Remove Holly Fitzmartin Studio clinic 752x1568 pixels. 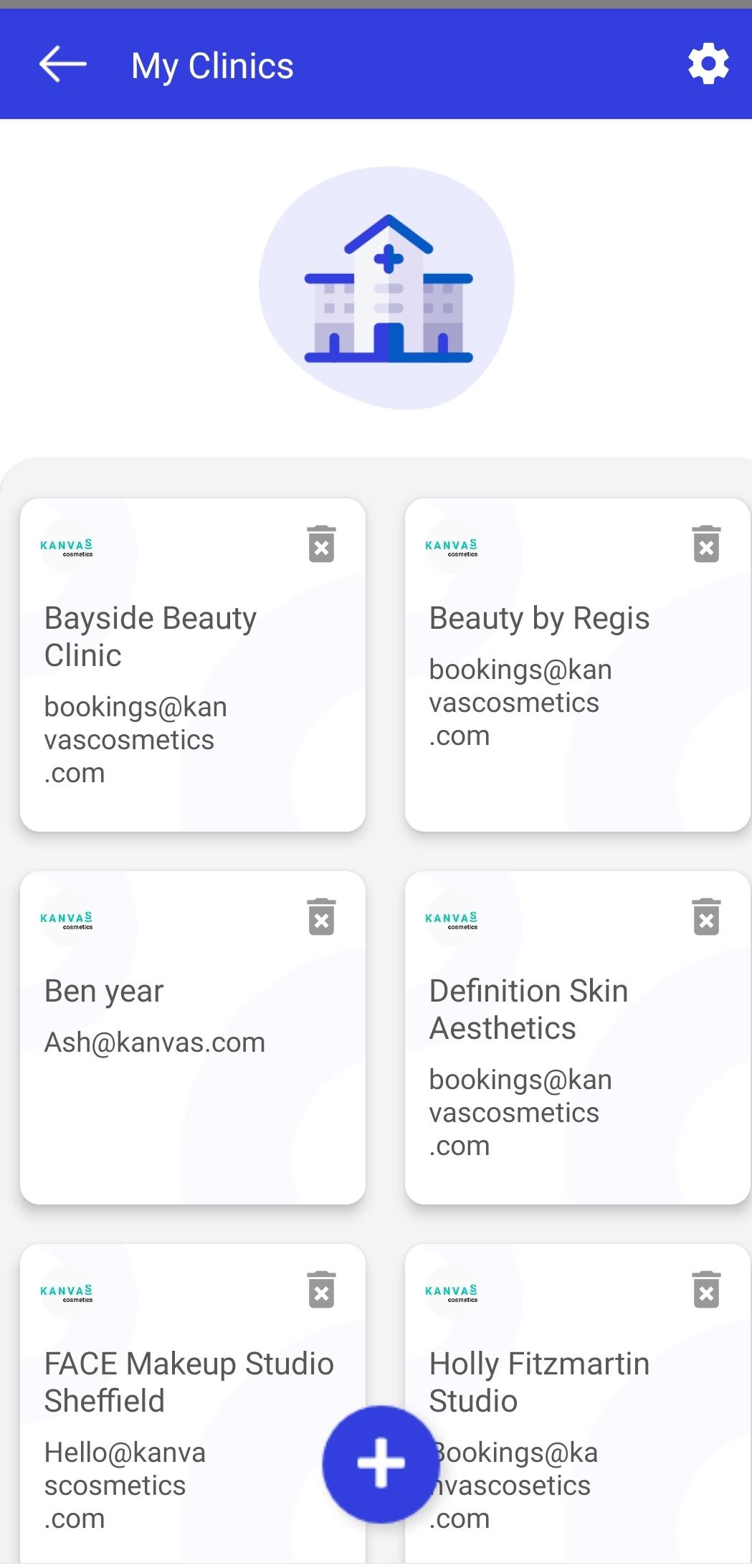707,1290
